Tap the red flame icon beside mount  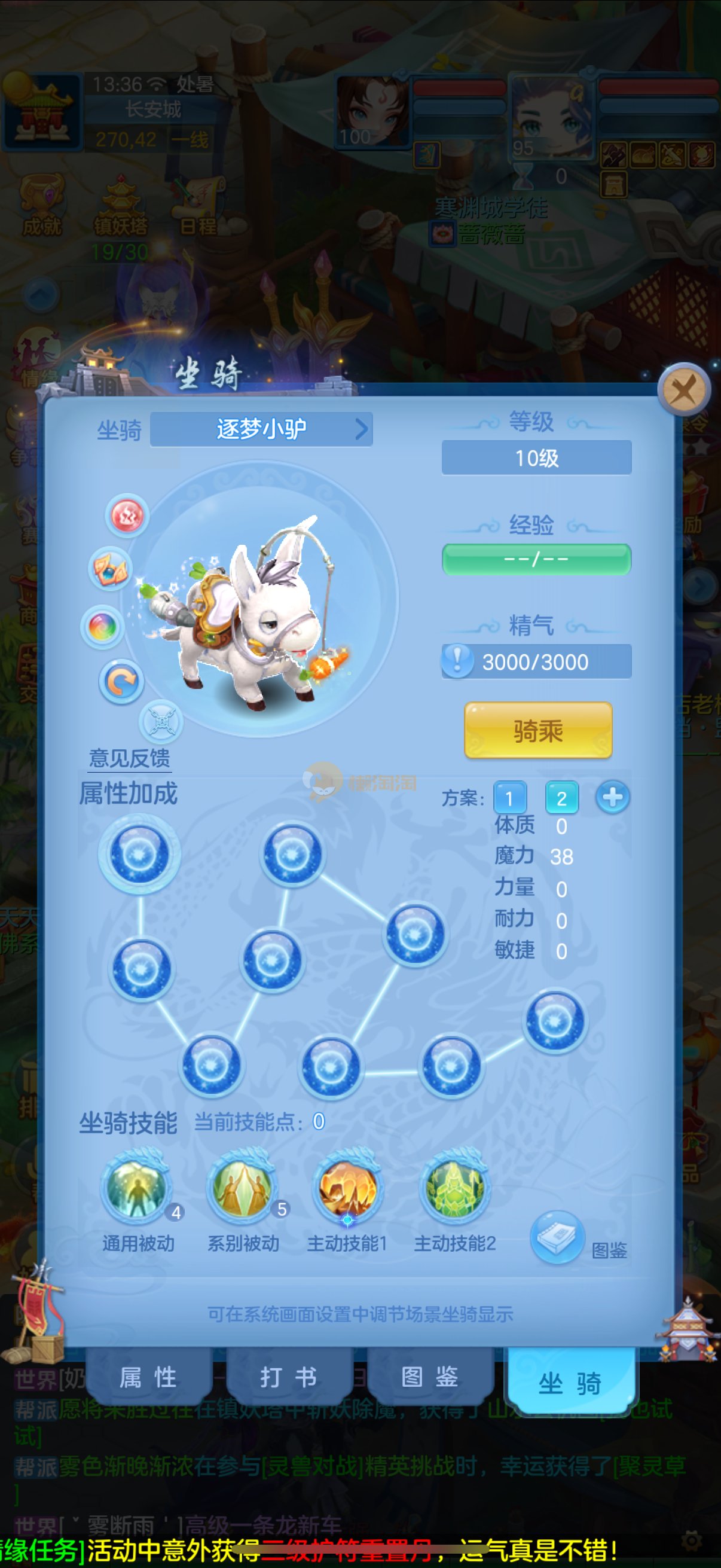(x=127, y=515)
